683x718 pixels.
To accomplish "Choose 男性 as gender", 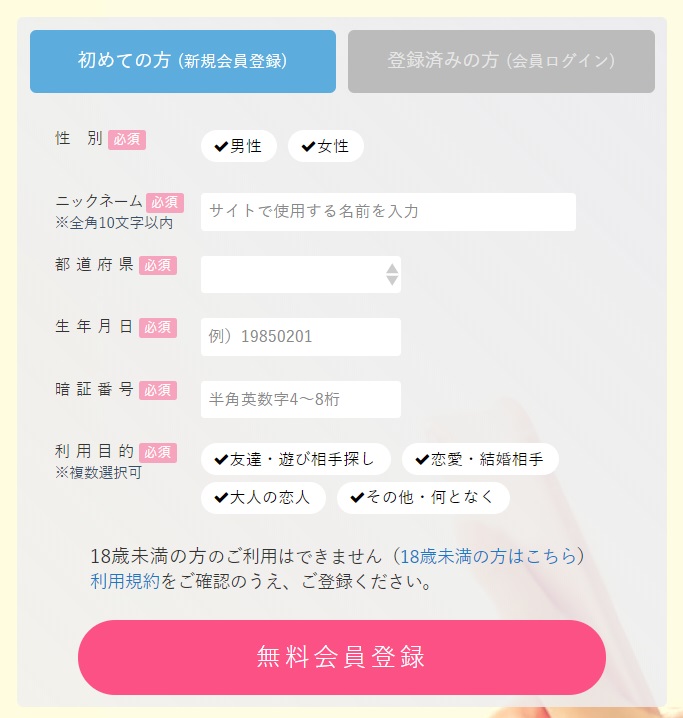I will coord(238,146).
